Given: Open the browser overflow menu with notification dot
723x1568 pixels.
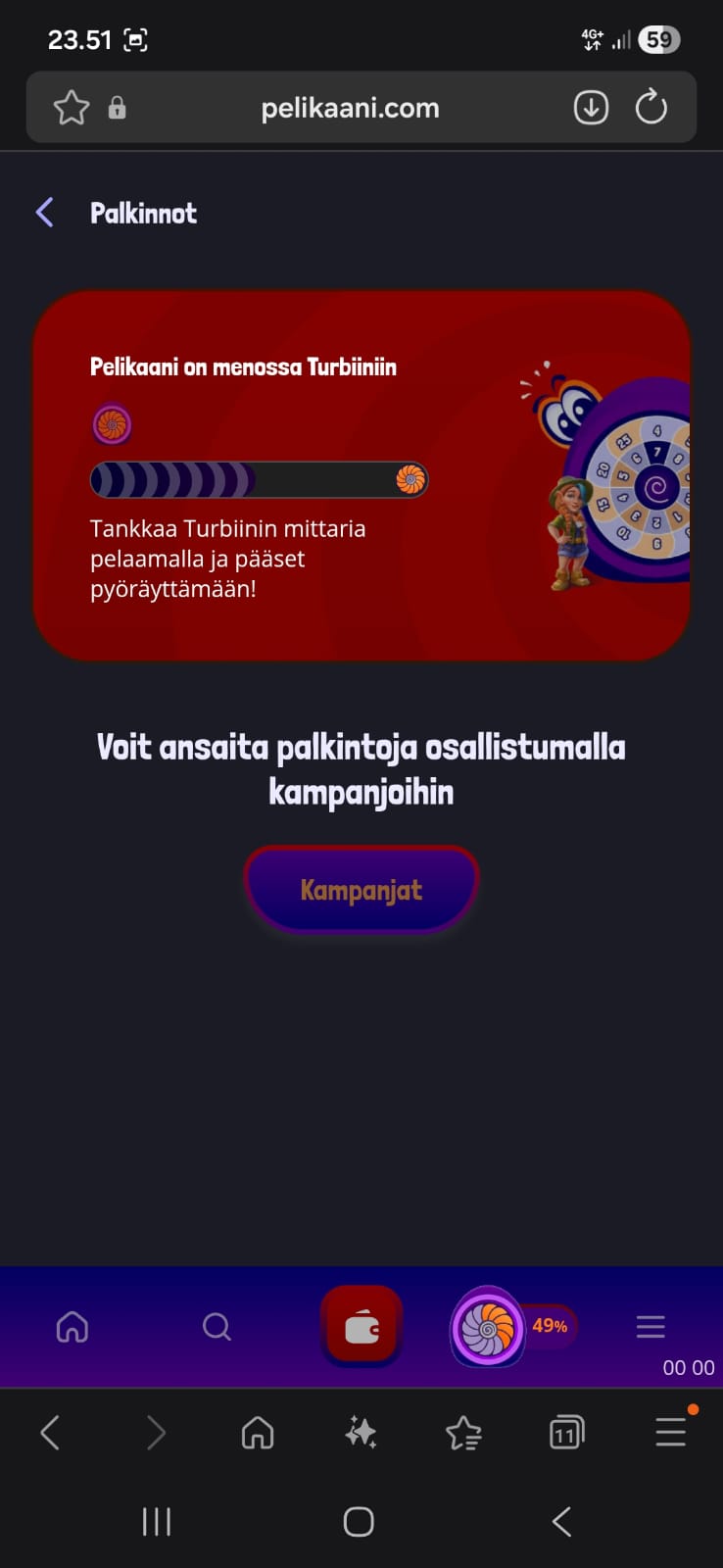Looking at the screenshot, I should click(x=670, y=1433).
